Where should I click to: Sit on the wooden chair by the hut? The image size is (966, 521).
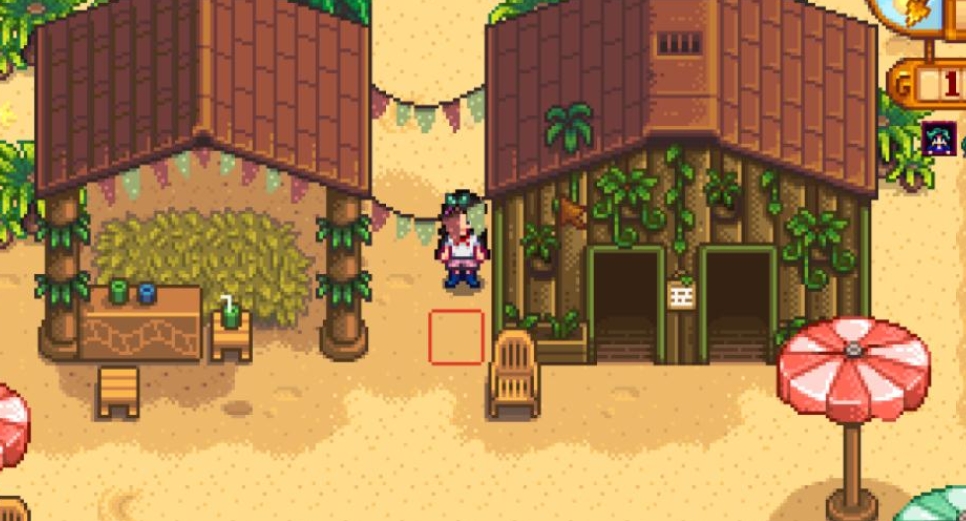tap(514, 371)
